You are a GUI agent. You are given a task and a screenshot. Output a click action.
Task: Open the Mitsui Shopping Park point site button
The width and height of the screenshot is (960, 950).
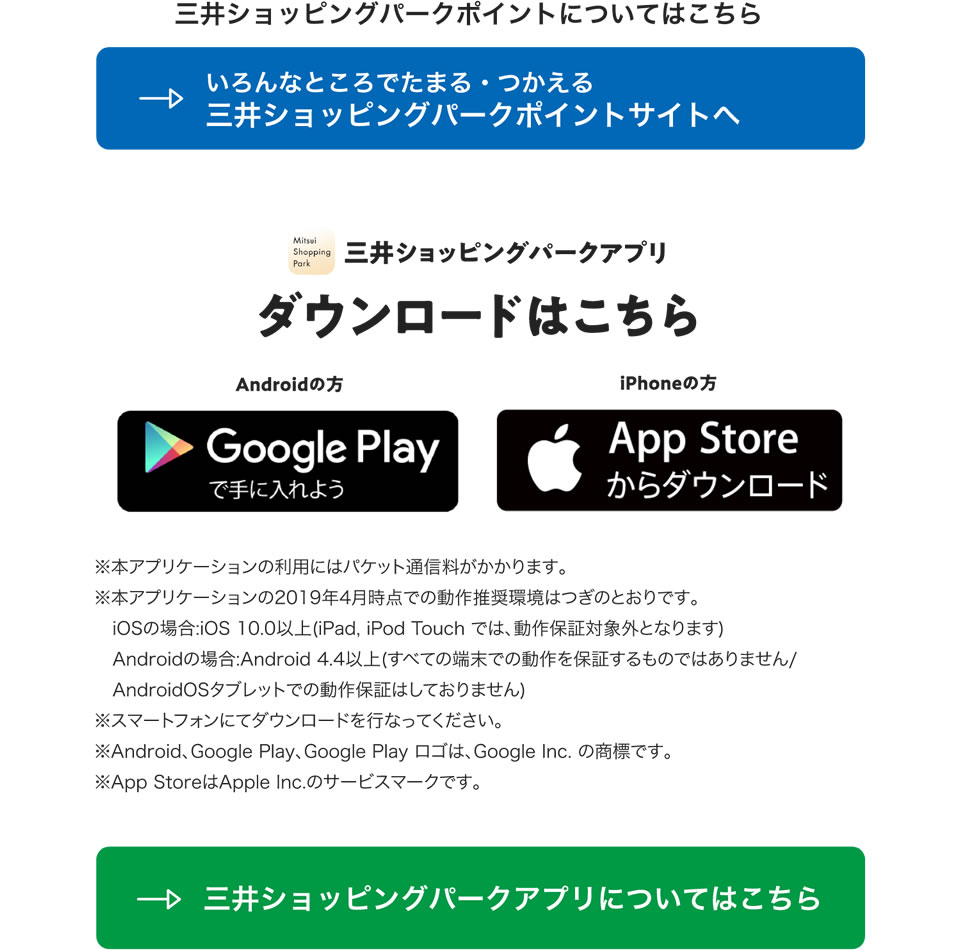coord(480,98)
